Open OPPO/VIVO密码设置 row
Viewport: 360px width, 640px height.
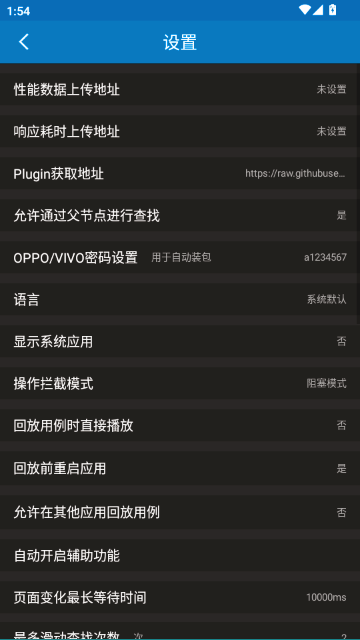(180, 258)
